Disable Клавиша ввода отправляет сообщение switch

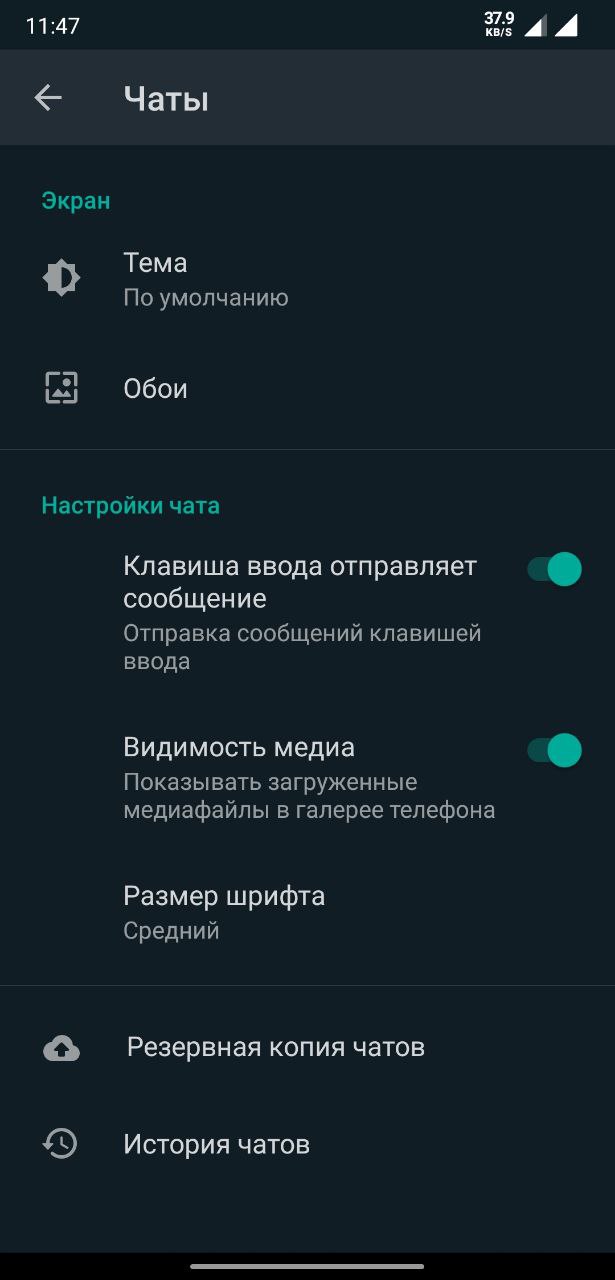(x=554, y=570)
